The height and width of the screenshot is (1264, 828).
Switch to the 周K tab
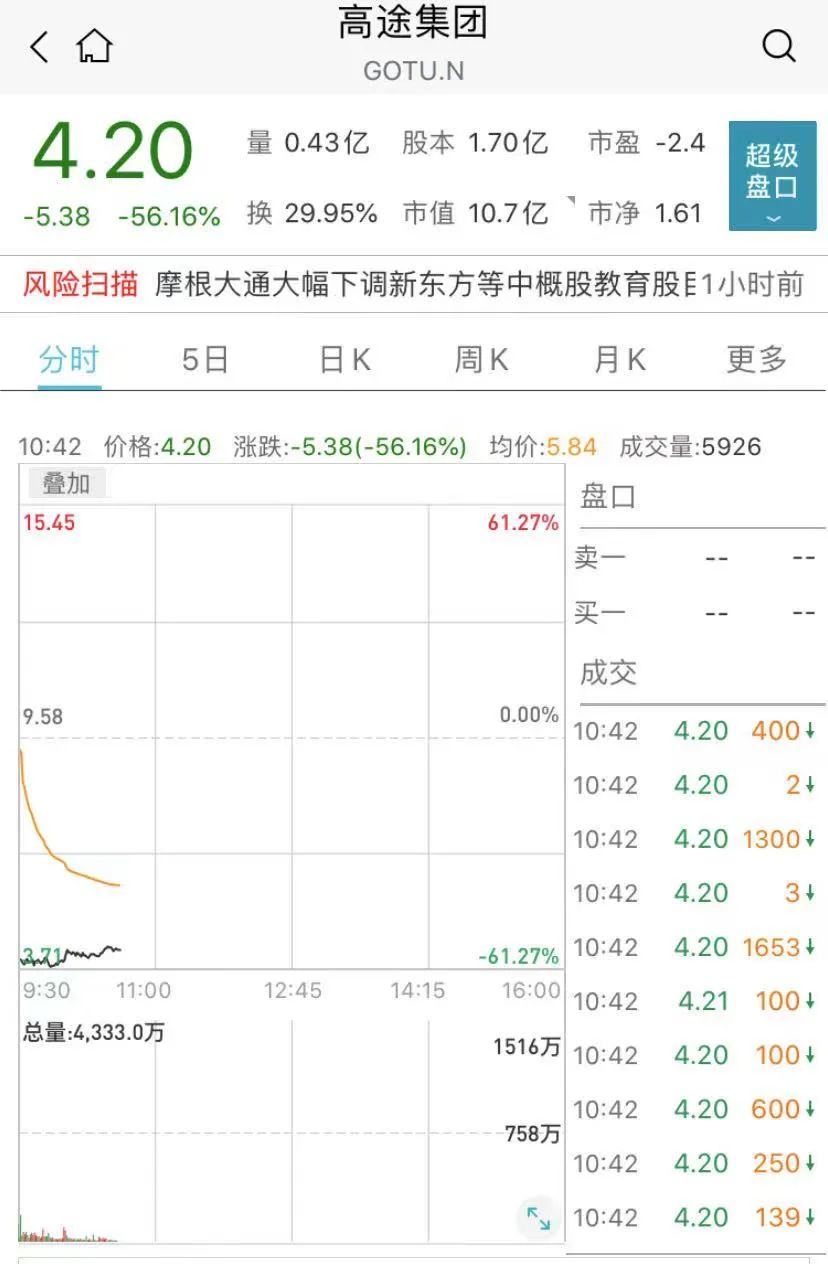(x=481, y=360)
